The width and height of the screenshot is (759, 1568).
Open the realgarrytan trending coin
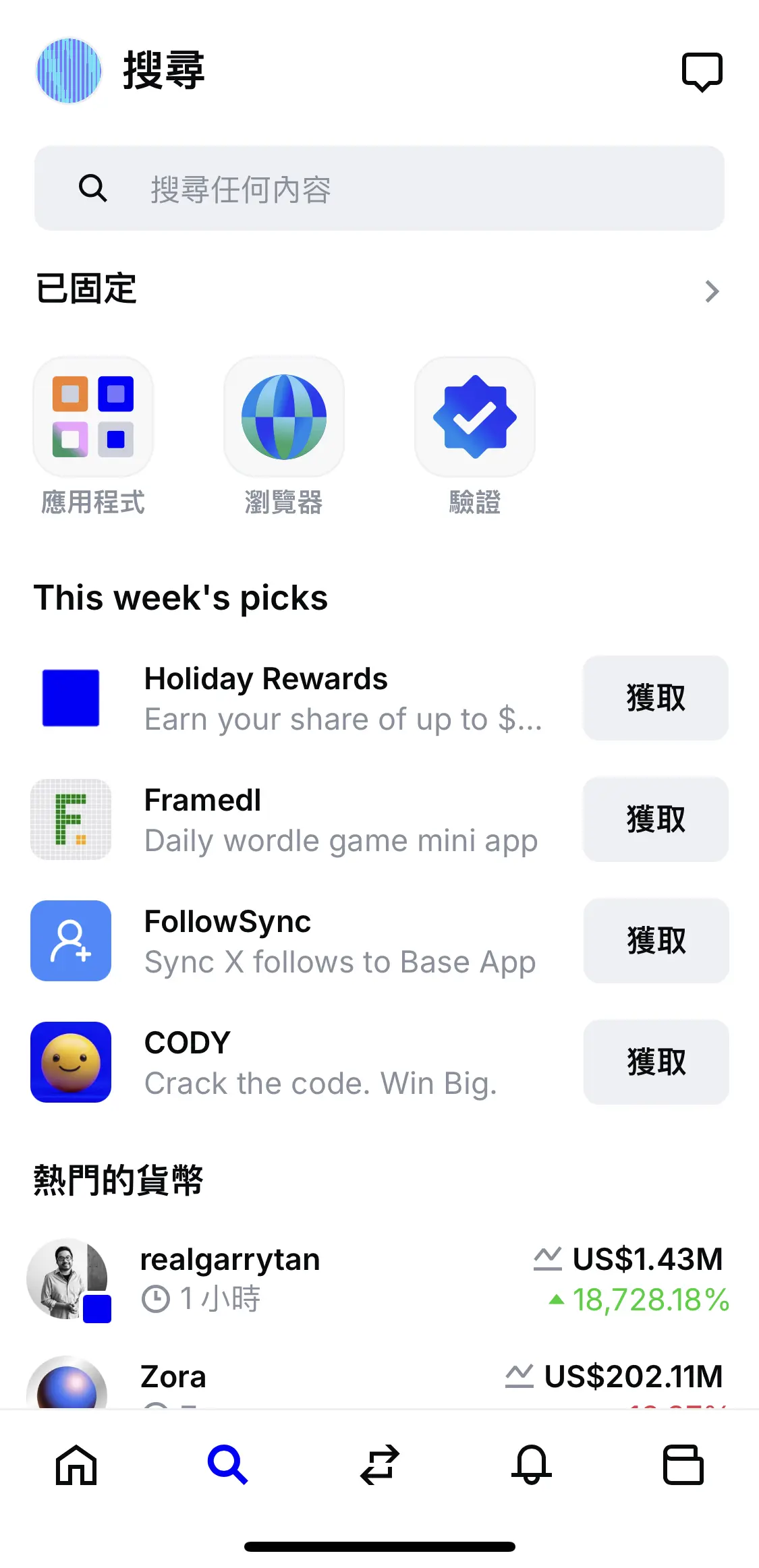(x=378, y=1279)
